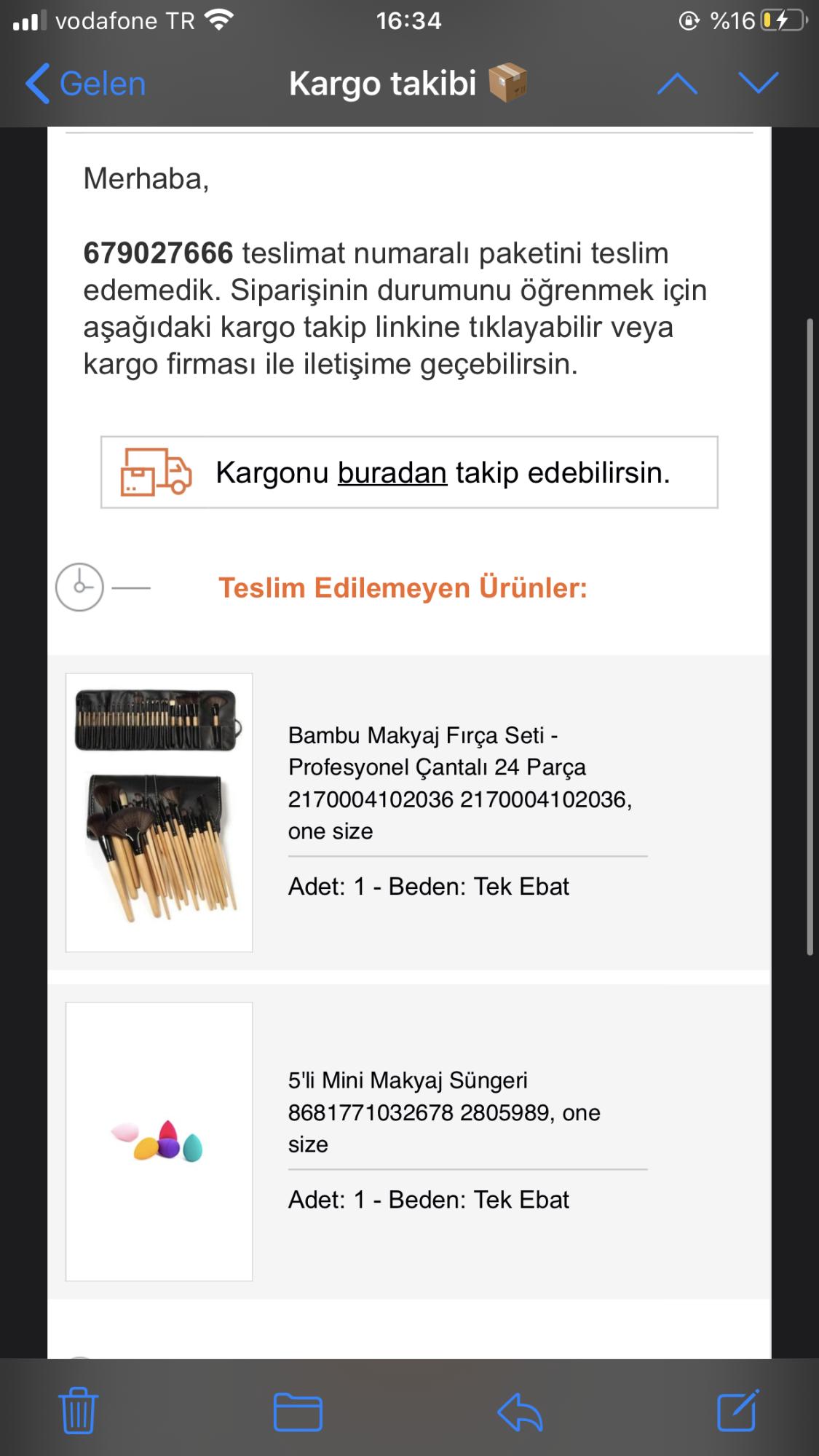Open the underlined 'buradan' tracking link

392,473
